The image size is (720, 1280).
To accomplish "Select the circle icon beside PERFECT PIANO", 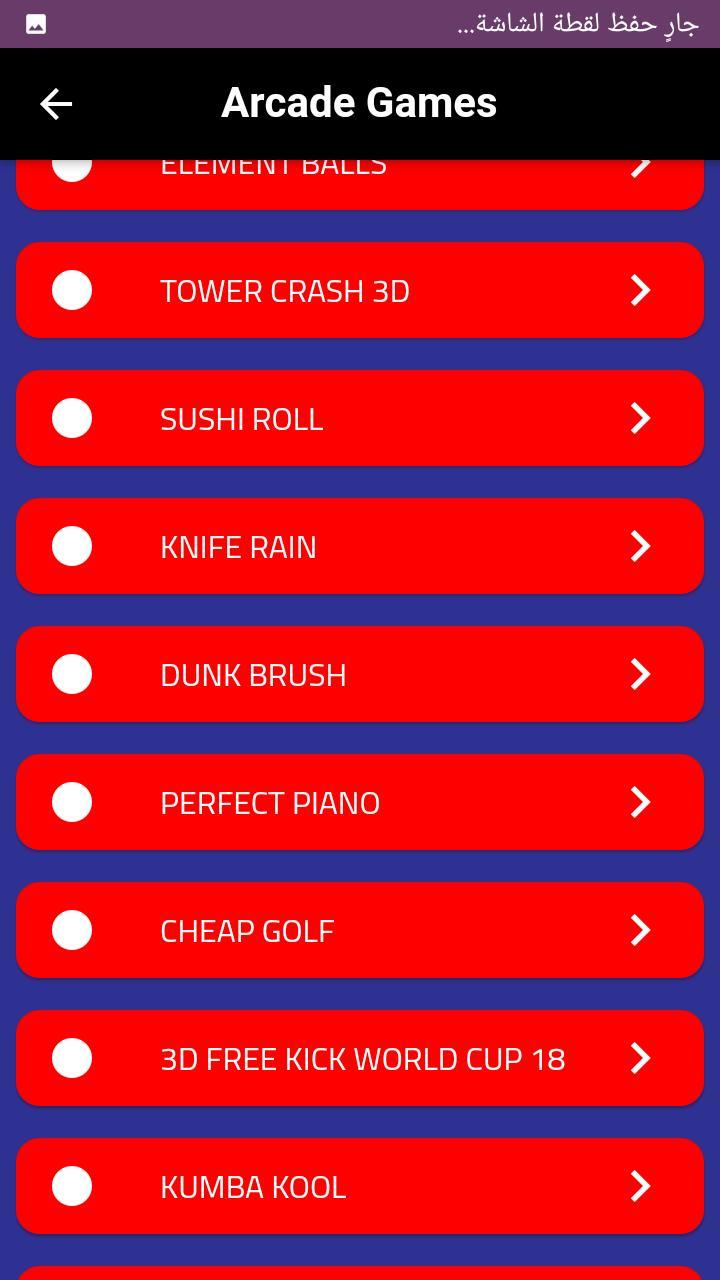I will 71,802.
